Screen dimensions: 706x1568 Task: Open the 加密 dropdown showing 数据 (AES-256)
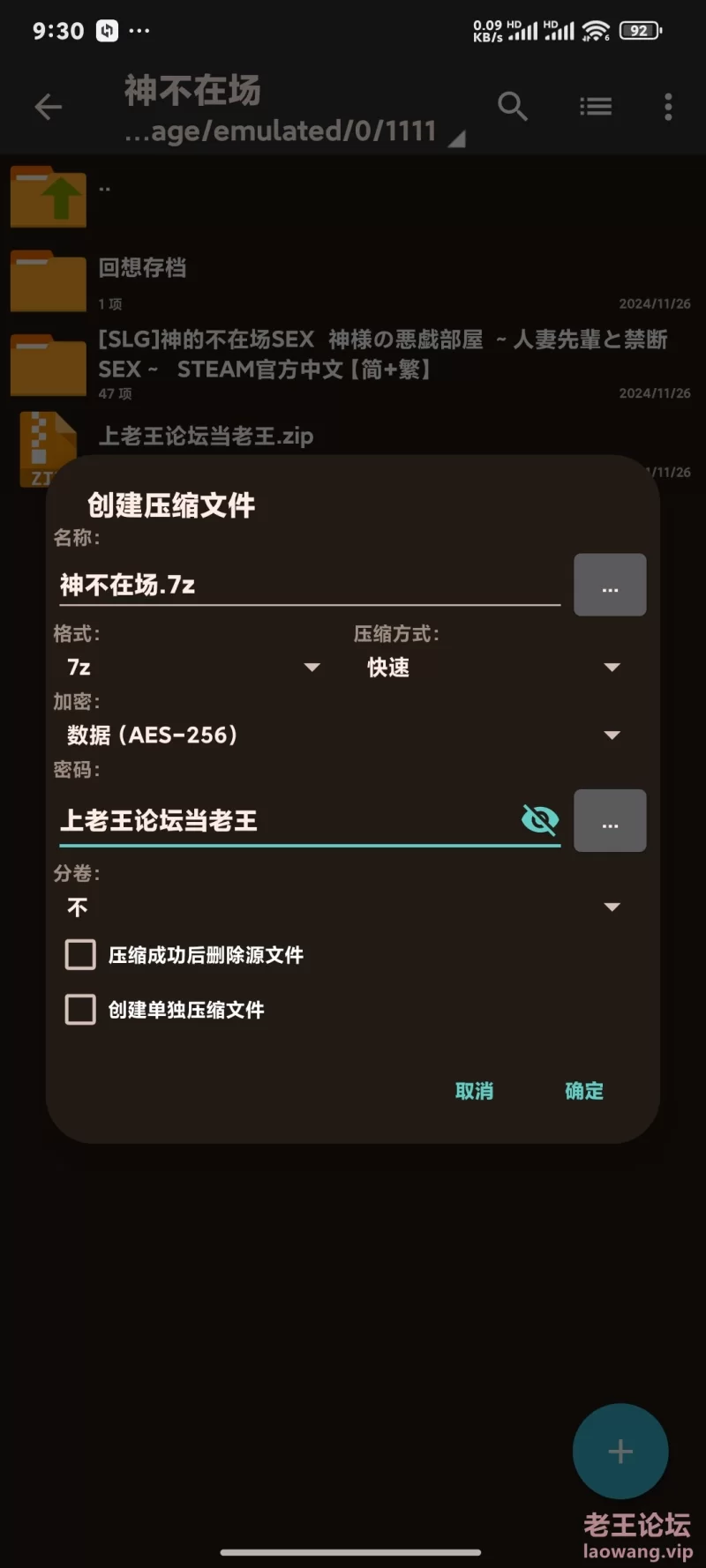343,735
